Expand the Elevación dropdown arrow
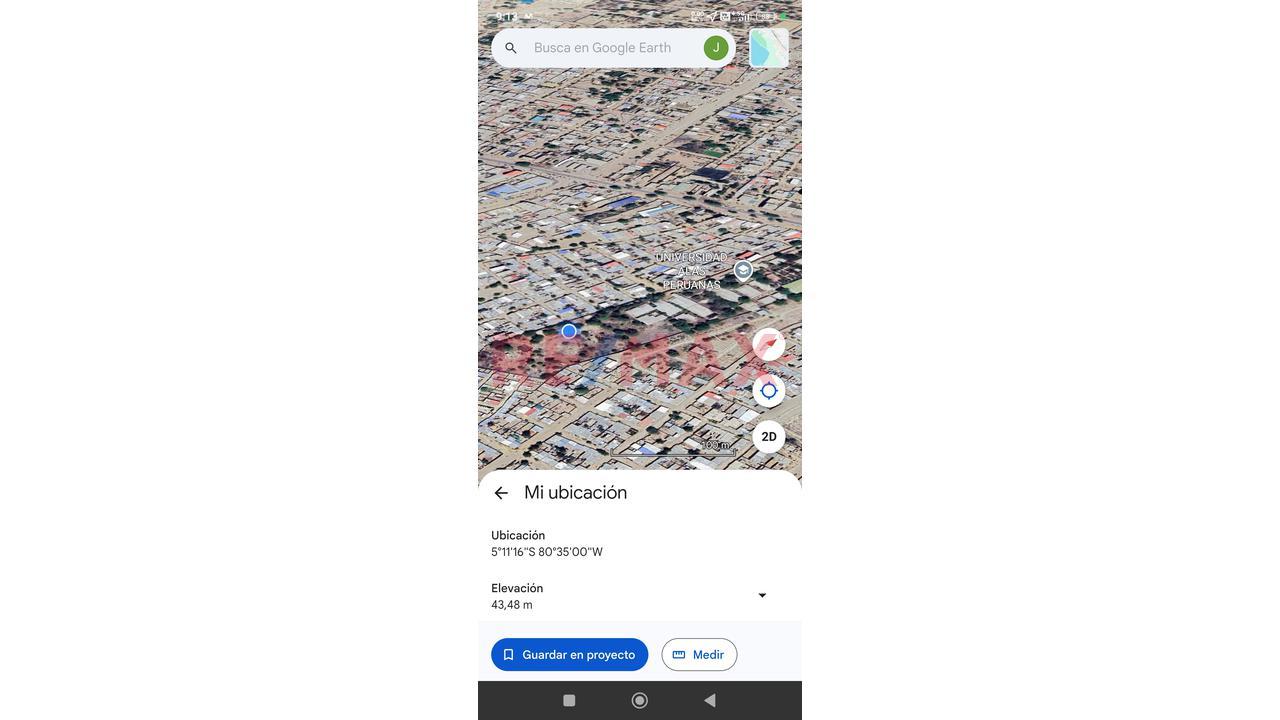The width and height of the screenshot is (1280, 720). tap(762, 596)
